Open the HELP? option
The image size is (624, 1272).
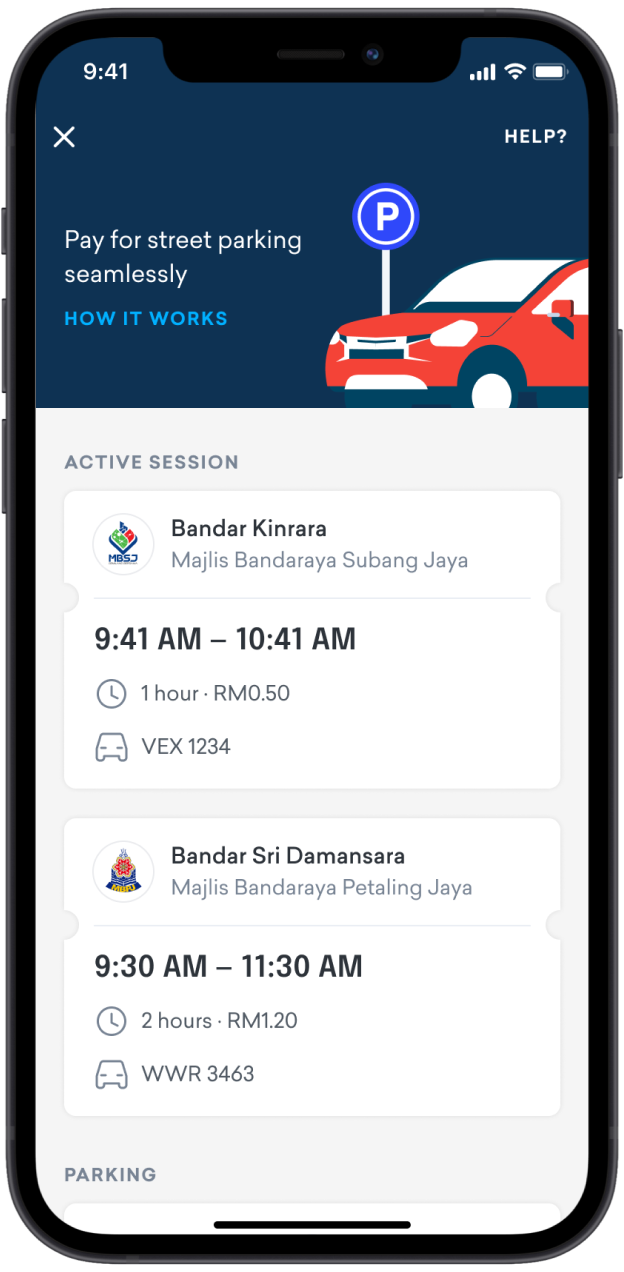535,137
